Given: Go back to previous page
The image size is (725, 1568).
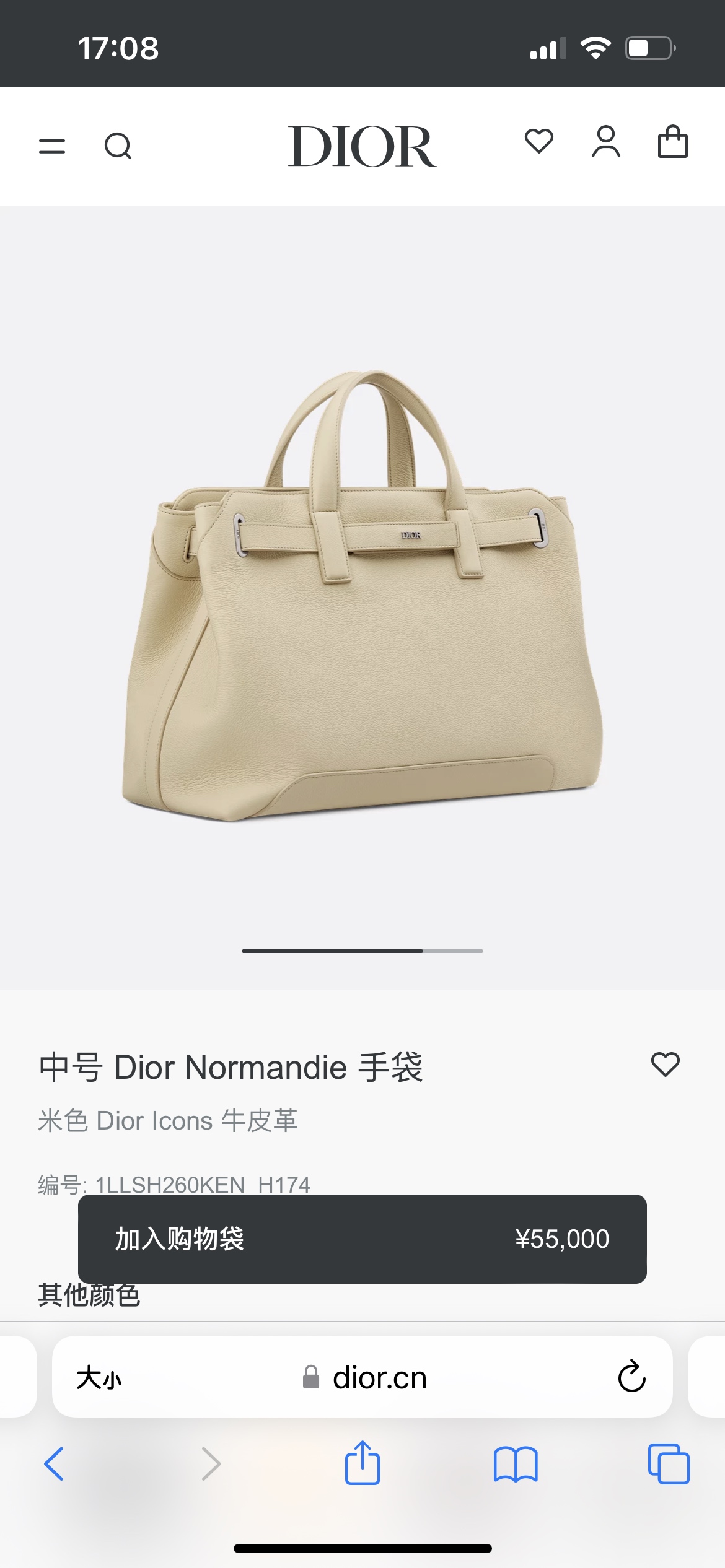Looking at the screenshot, I should [55, 1464].
